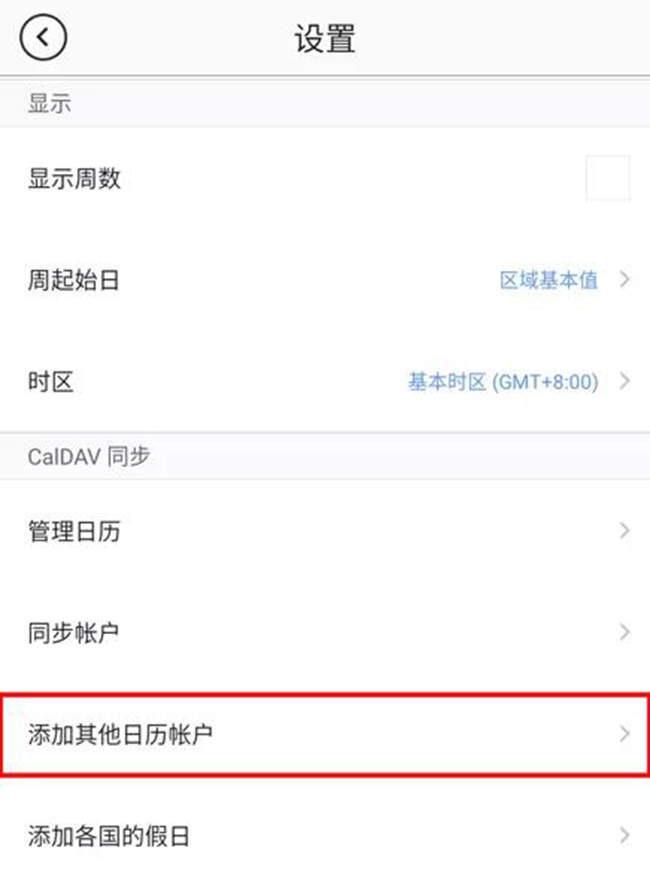
Task: Go back using the circled arrow
Action: pyautogui.click(x=43, y=38)
